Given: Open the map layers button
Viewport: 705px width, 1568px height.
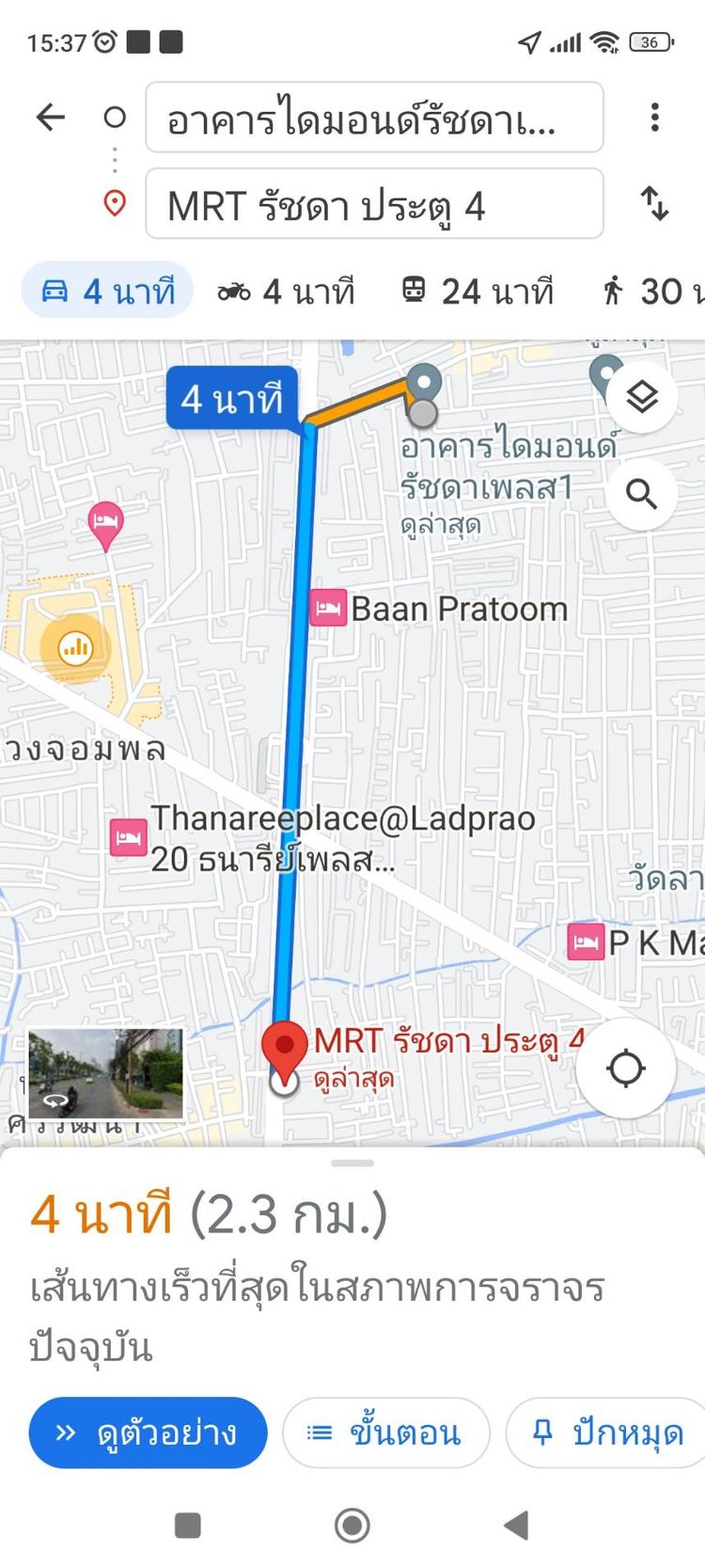Looking at the screenshot, I should point(642,396).
